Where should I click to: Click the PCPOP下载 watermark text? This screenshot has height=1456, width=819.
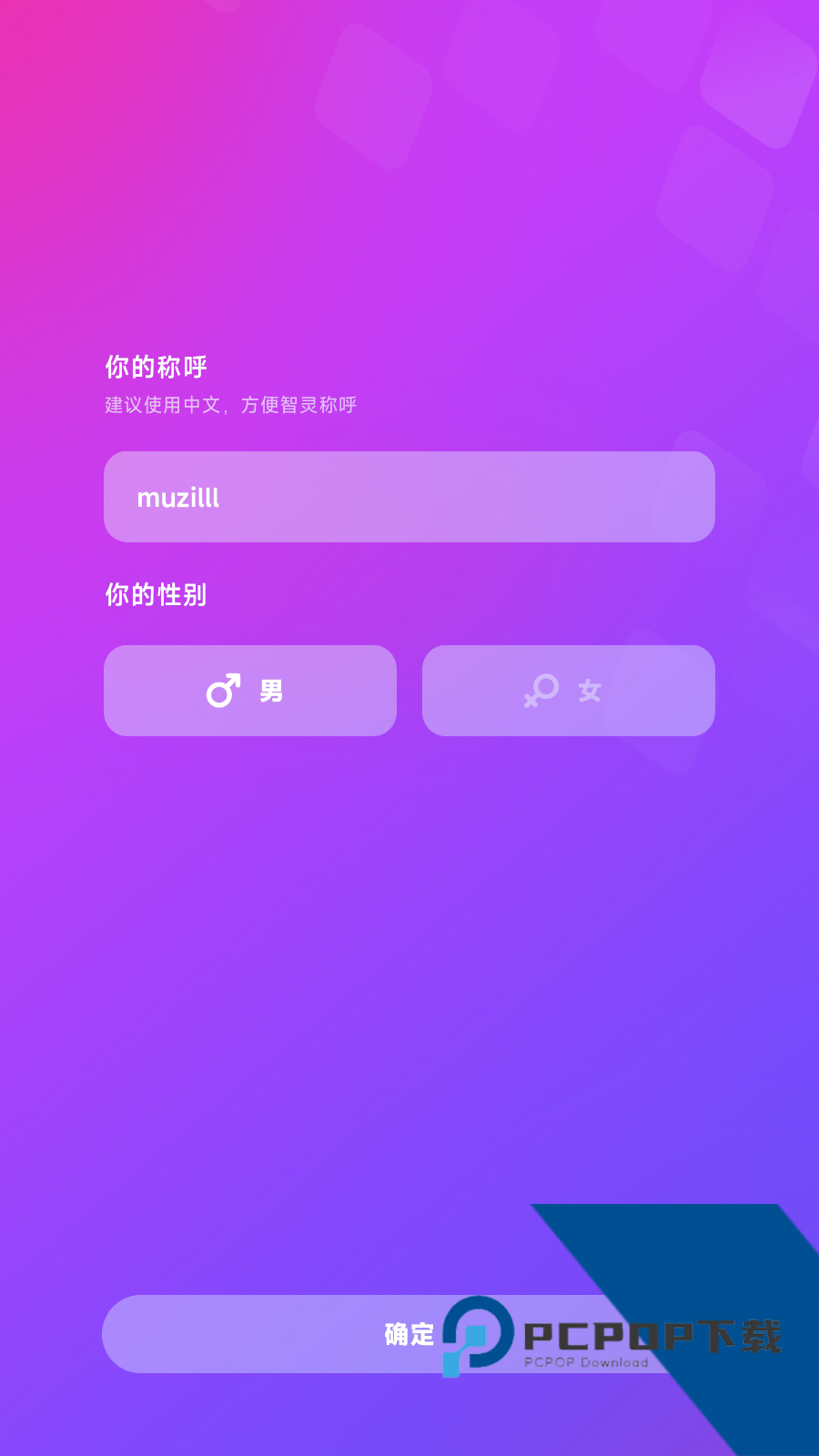click(657, 1334)
